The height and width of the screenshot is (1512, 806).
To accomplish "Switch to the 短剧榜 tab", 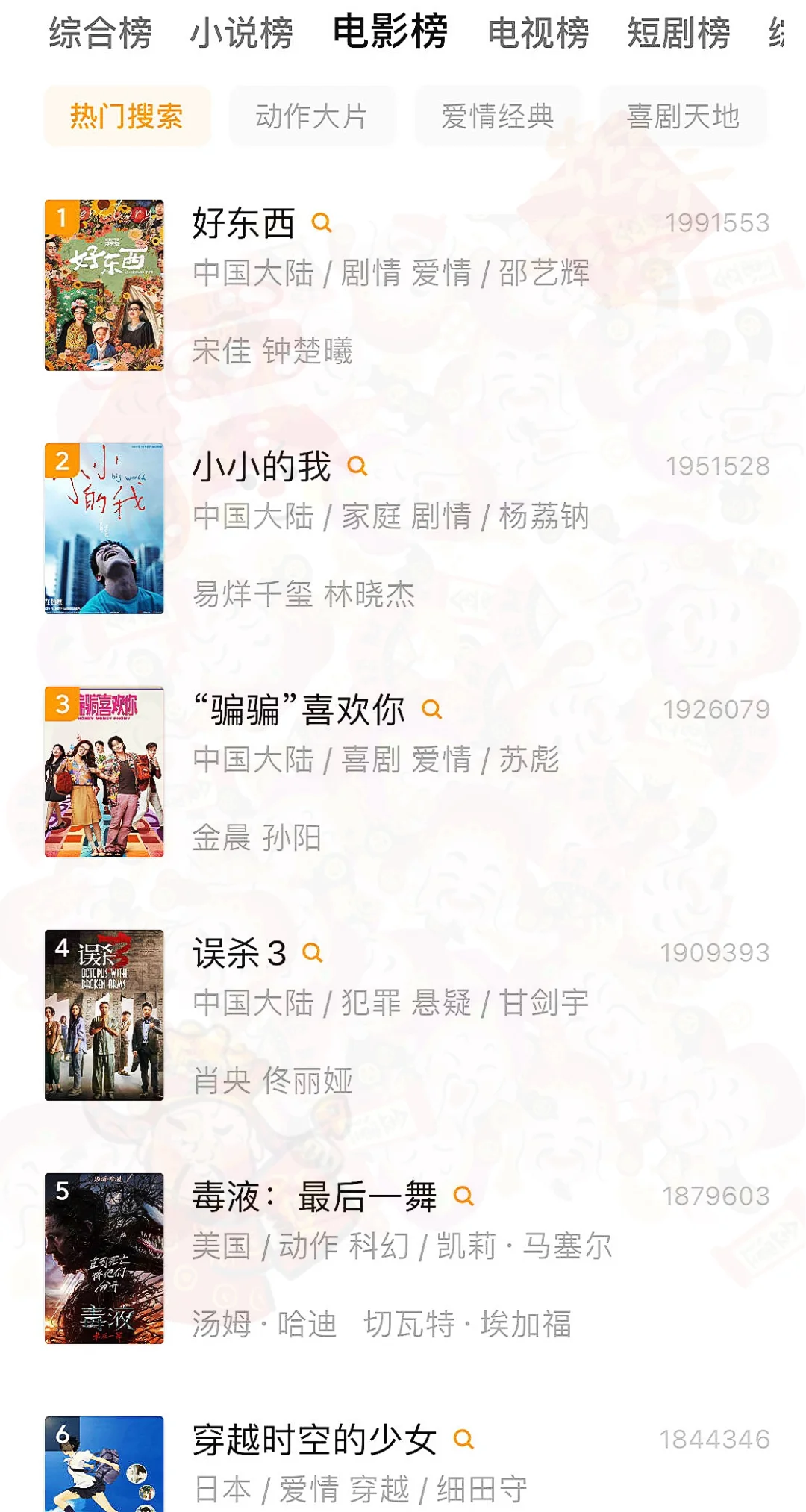I will point(678,33).
